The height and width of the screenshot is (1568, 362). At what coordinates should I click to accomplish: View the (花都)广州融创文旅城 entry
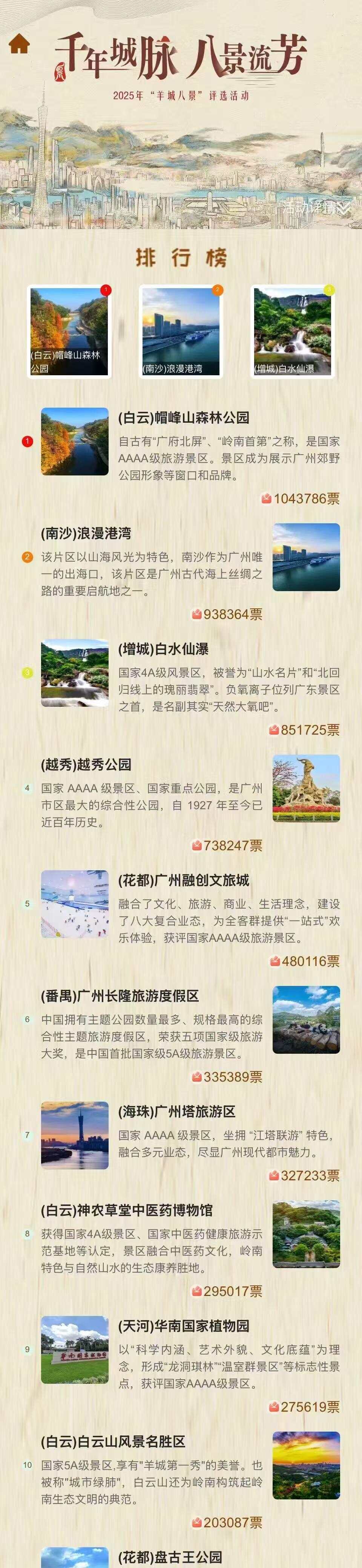(x=183, y=881)
